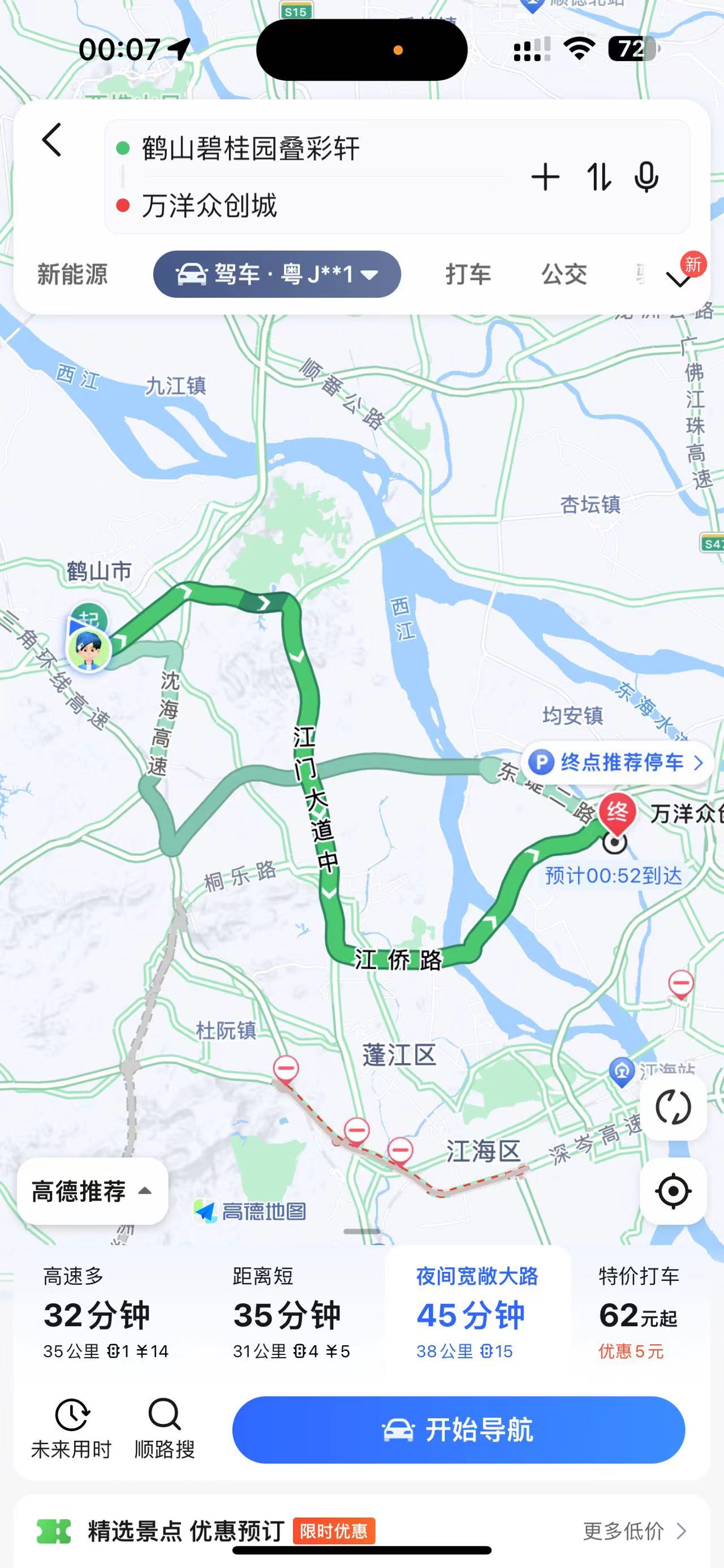This screenshot has height=1568, width=724.
Task: Select 高速多 32分钟 route
Action: [x=105, y=1314]
